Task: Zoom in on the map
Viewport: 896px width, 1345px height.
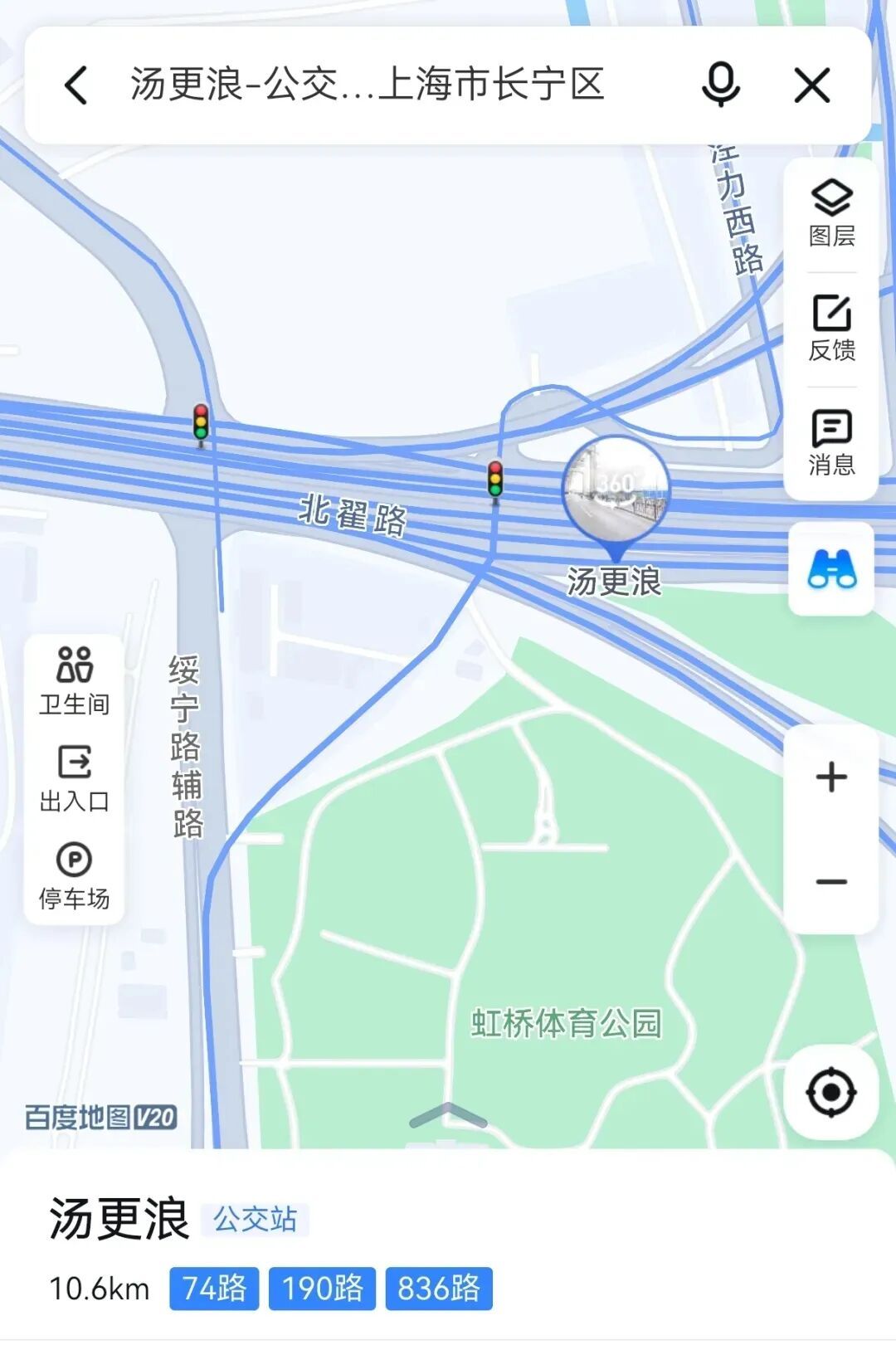Action: 831,777
